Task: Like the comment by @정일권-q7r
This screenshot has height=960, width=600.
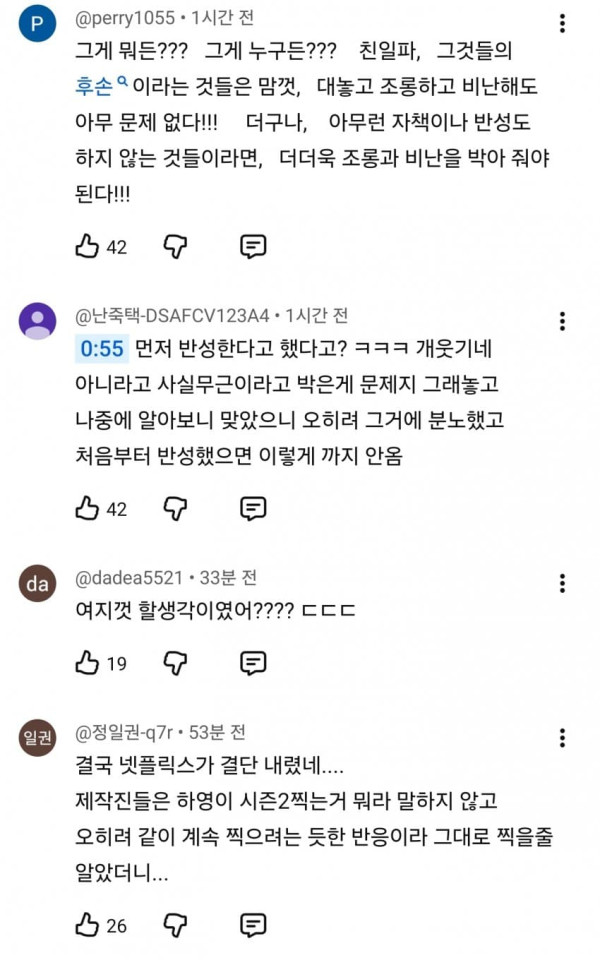Action: 86,924
